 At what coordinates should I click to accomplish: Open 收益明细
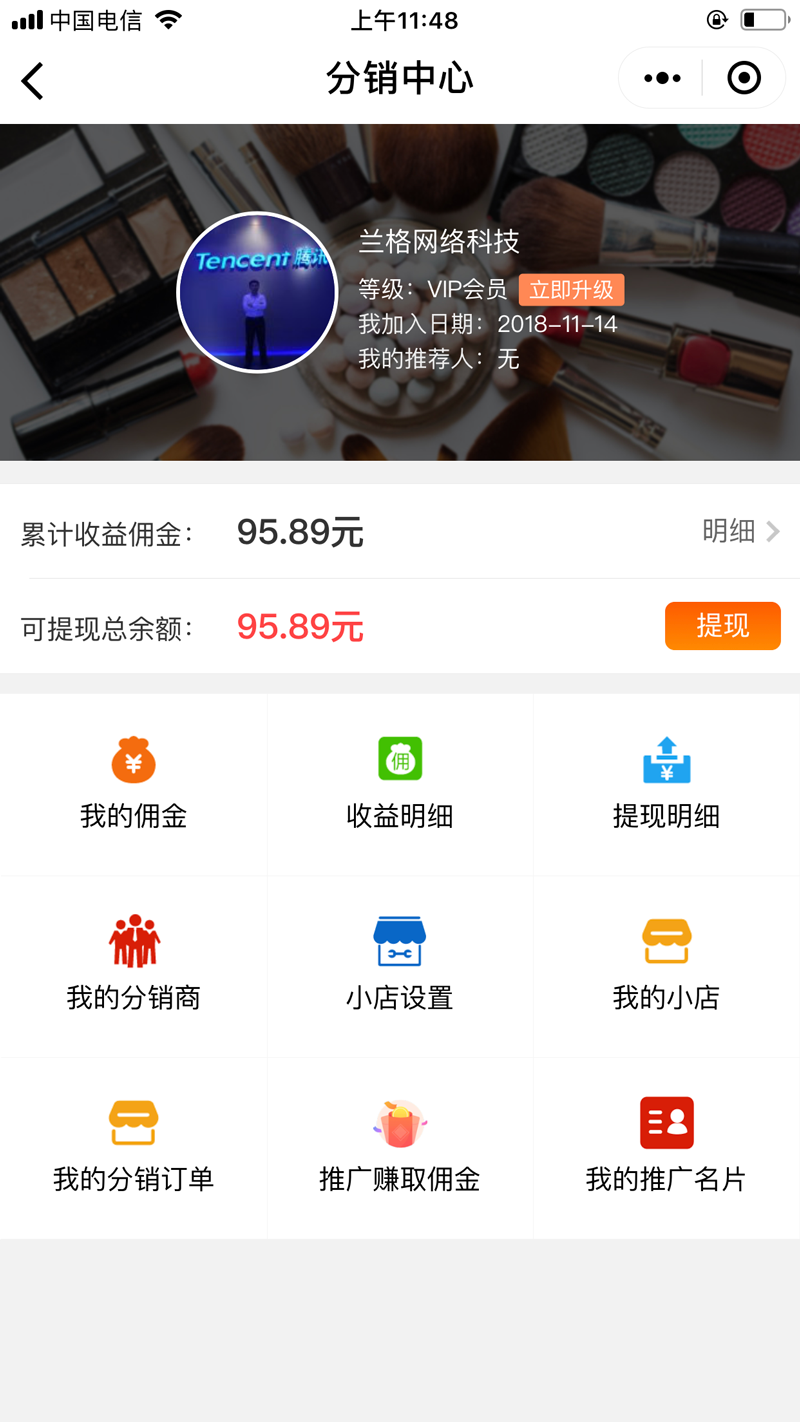400,784
